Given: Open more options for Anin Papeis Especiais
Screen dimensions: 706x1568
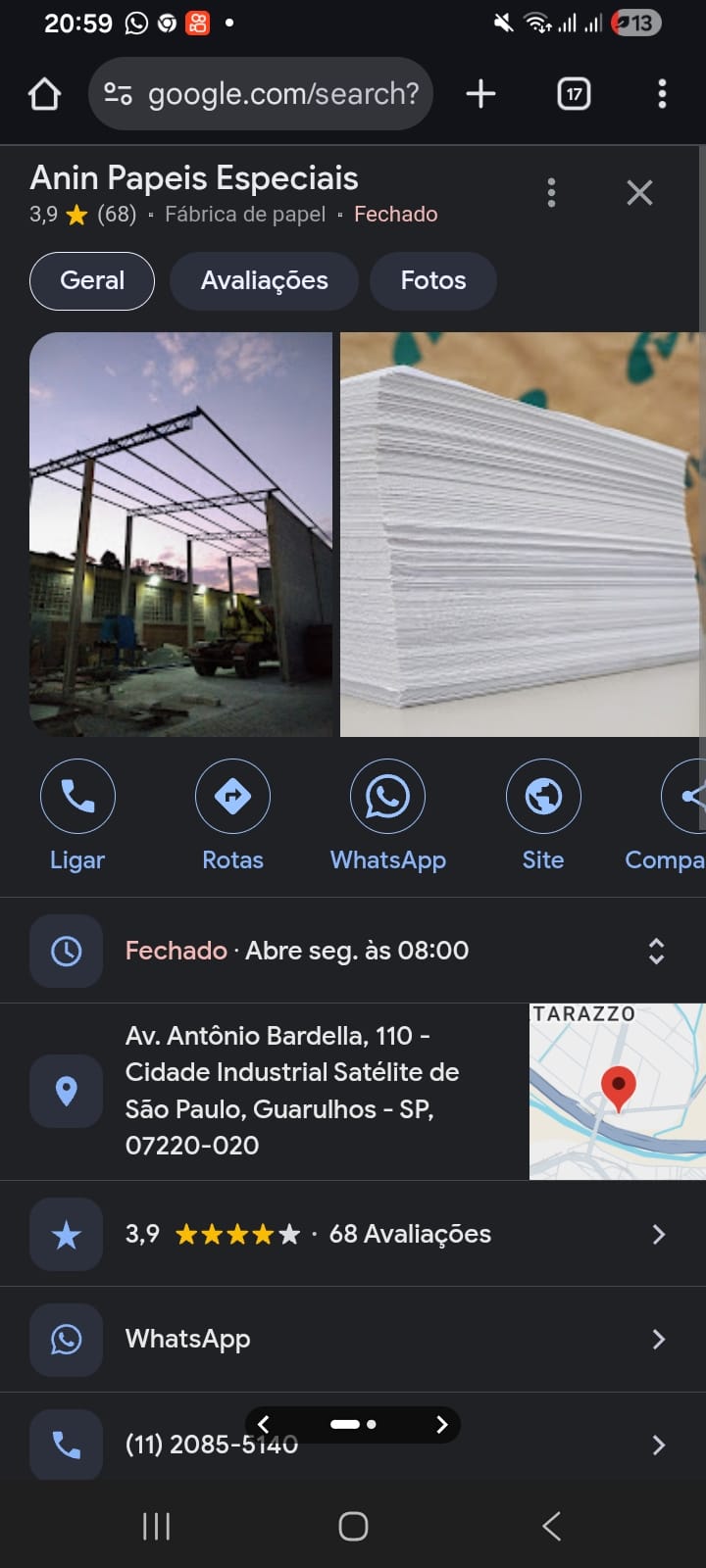Looking at the screenshot, I should click(551, 193).
